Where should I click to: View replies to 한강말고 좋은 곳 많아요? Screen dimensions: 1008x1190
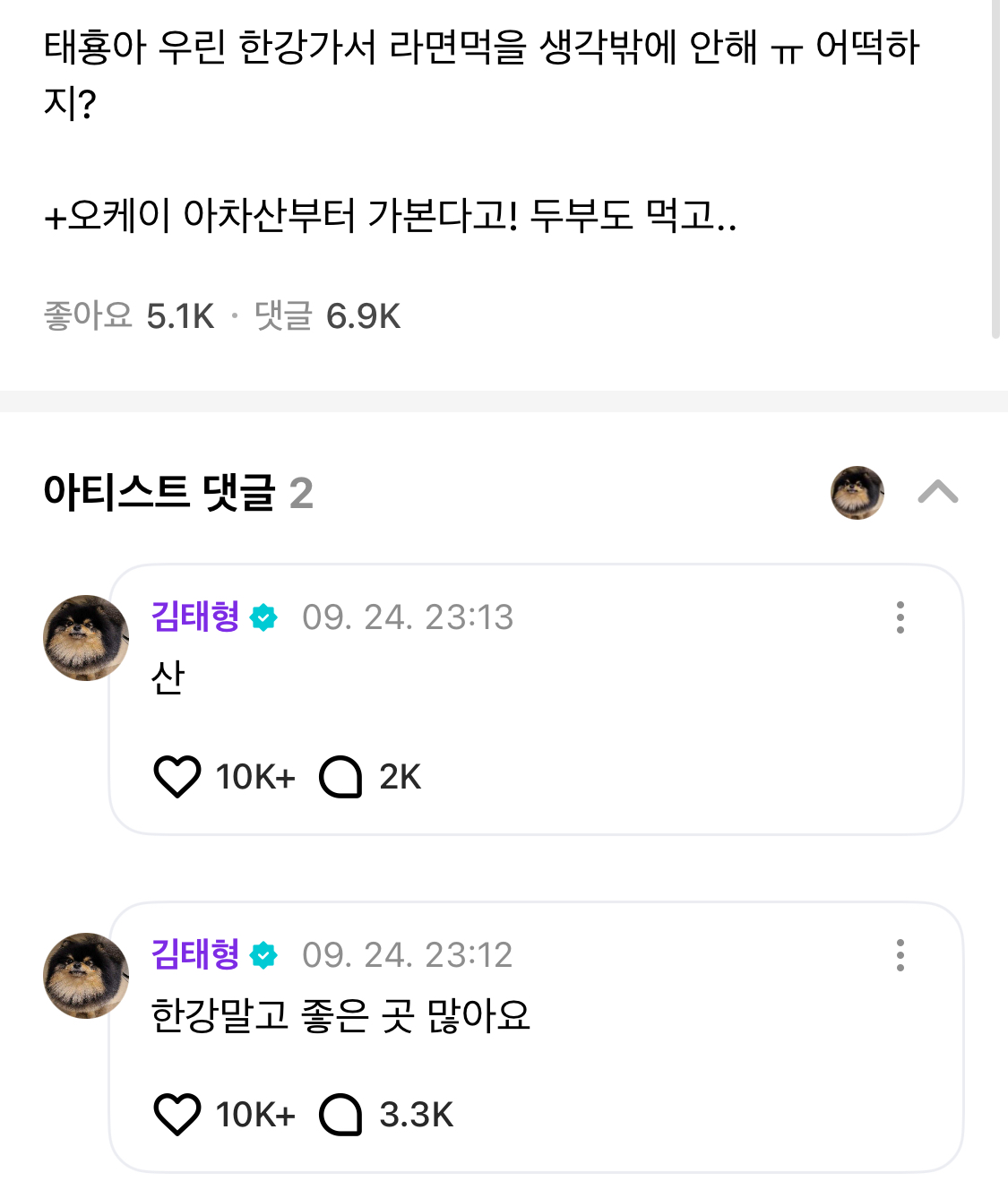pyautogui.click(x=341, y=1114)
